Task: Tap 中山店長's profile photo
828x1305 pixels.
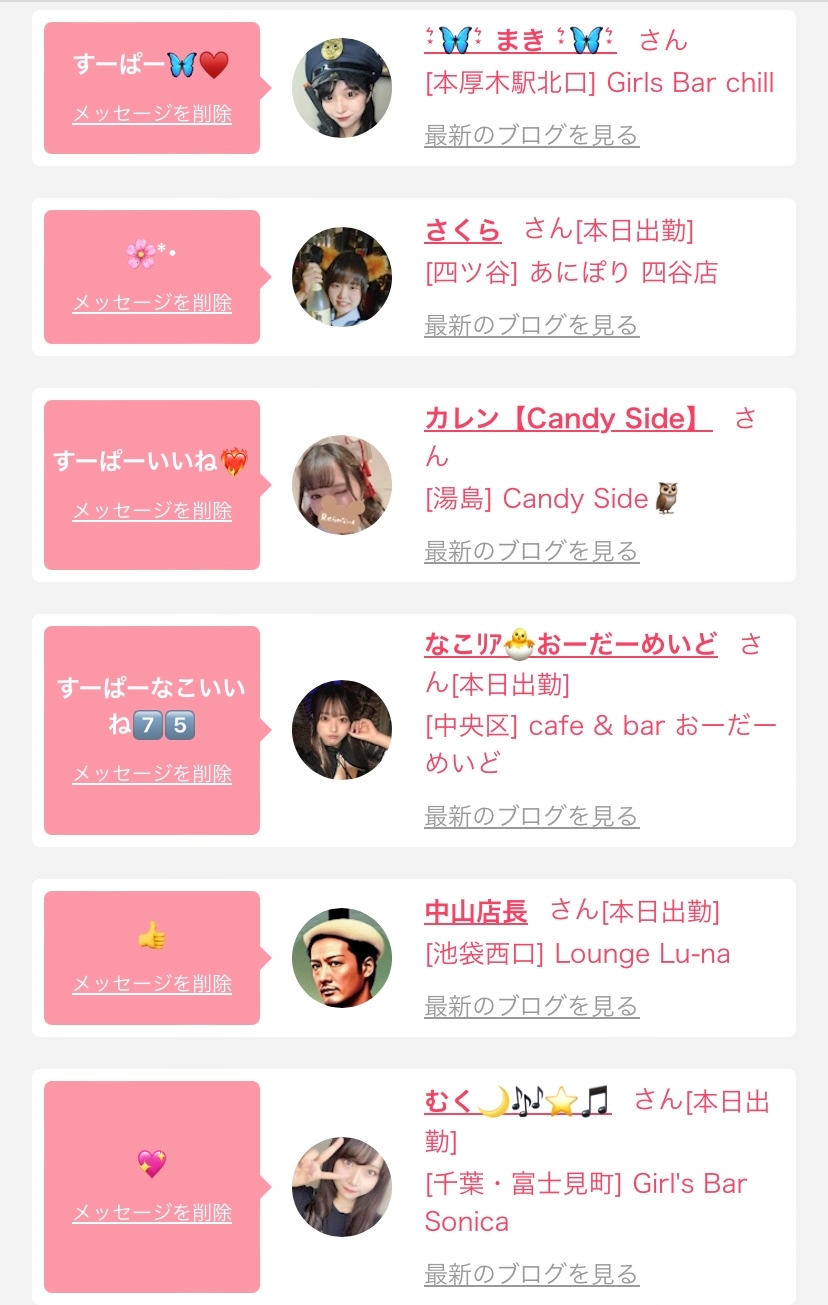Action: point(342,958)
